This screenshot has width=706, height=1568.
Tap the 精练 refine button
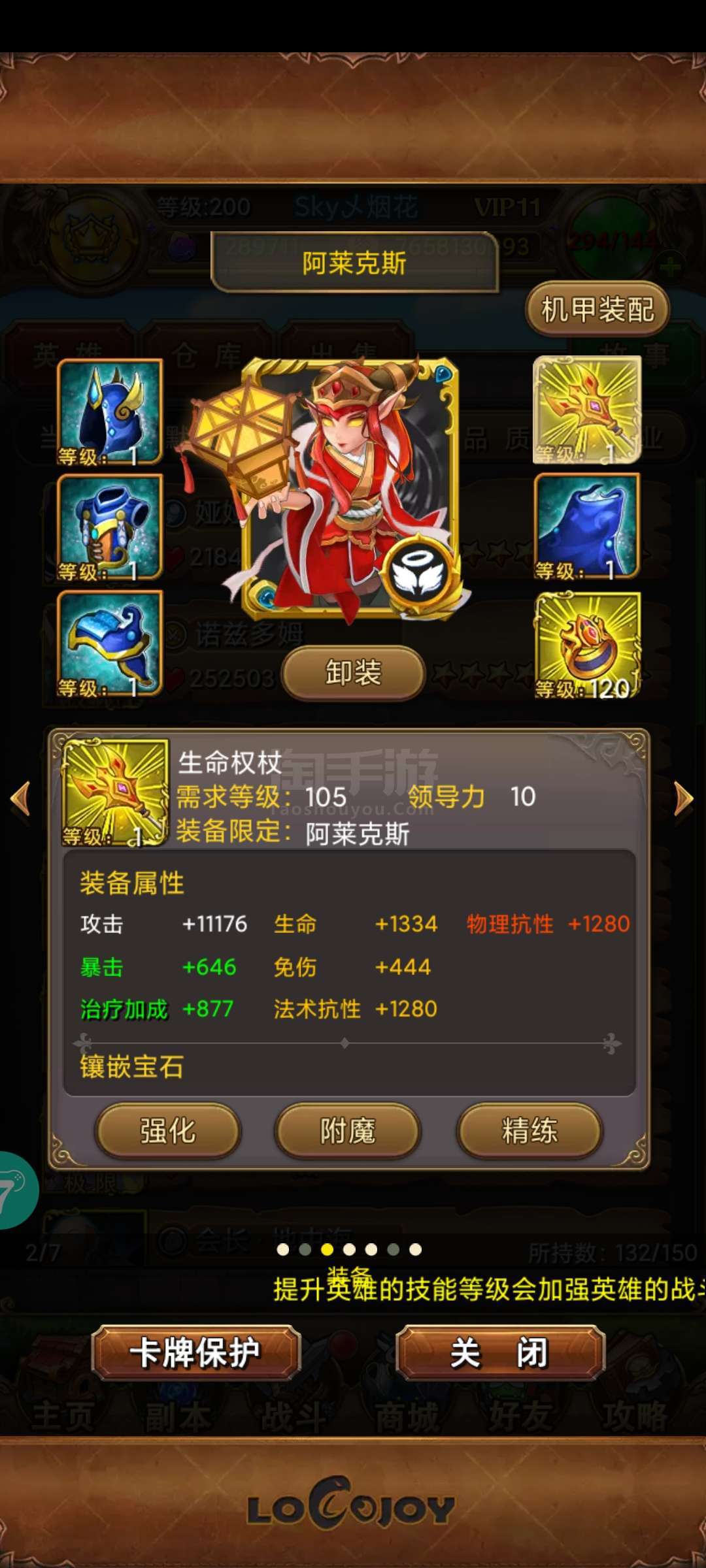tap(529, 1130)
